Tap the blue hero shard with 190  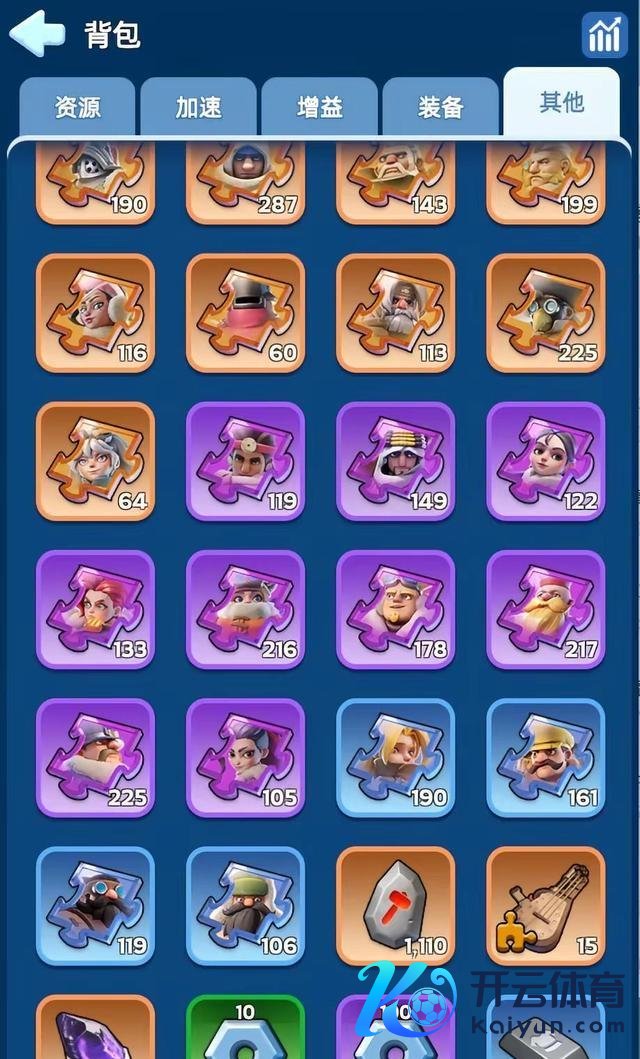(x=395, y=757)
